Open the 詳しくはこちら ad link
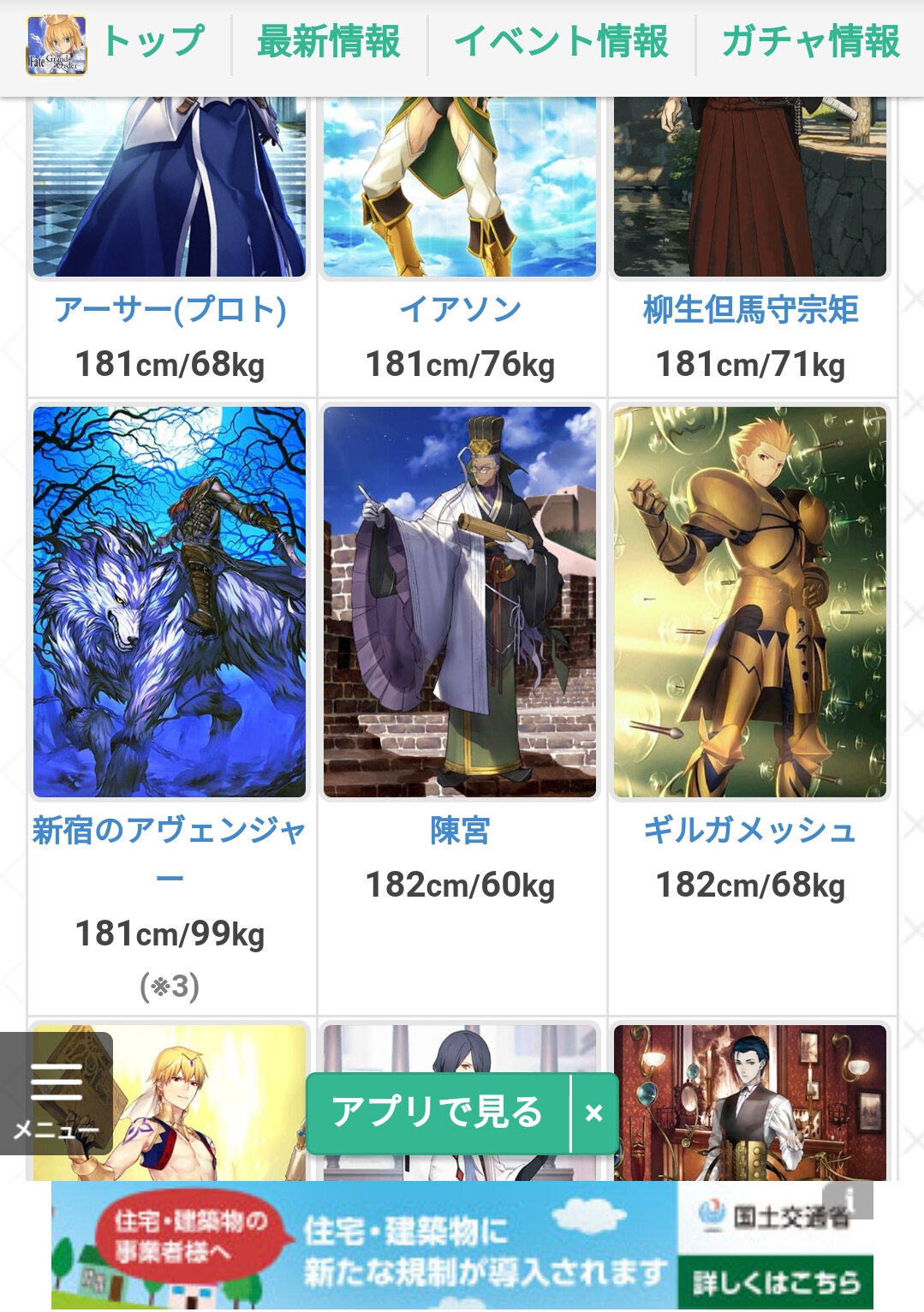Image resolution: width=924 pixels, height=1312 pixels. [x=776, y=1281]
